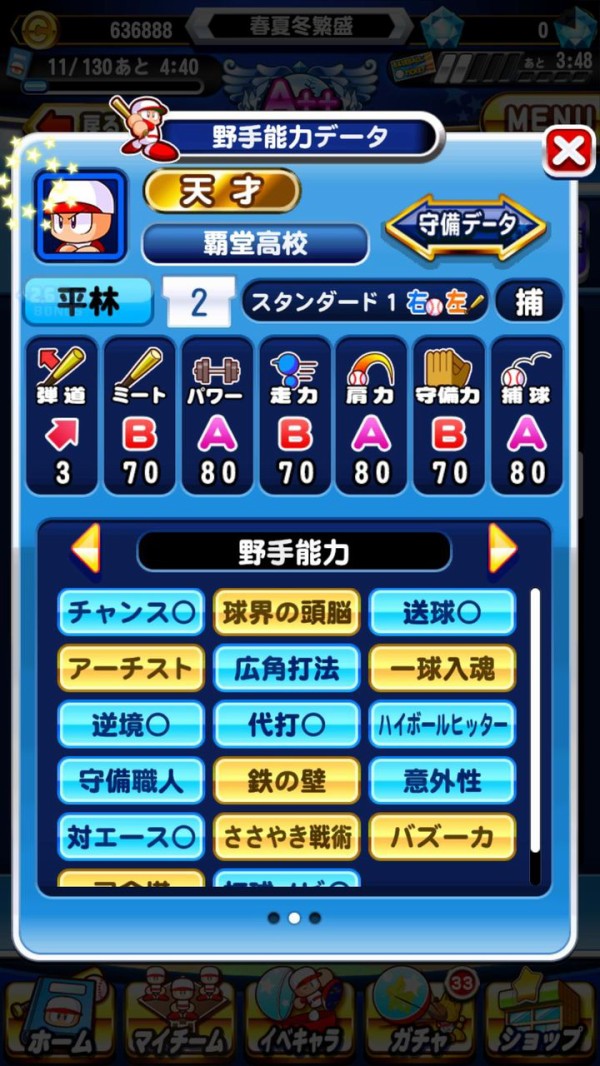Screen dimensions: 600x1066
Task: Open the 一球入魂 skill
Action: (x=442, y=668)
